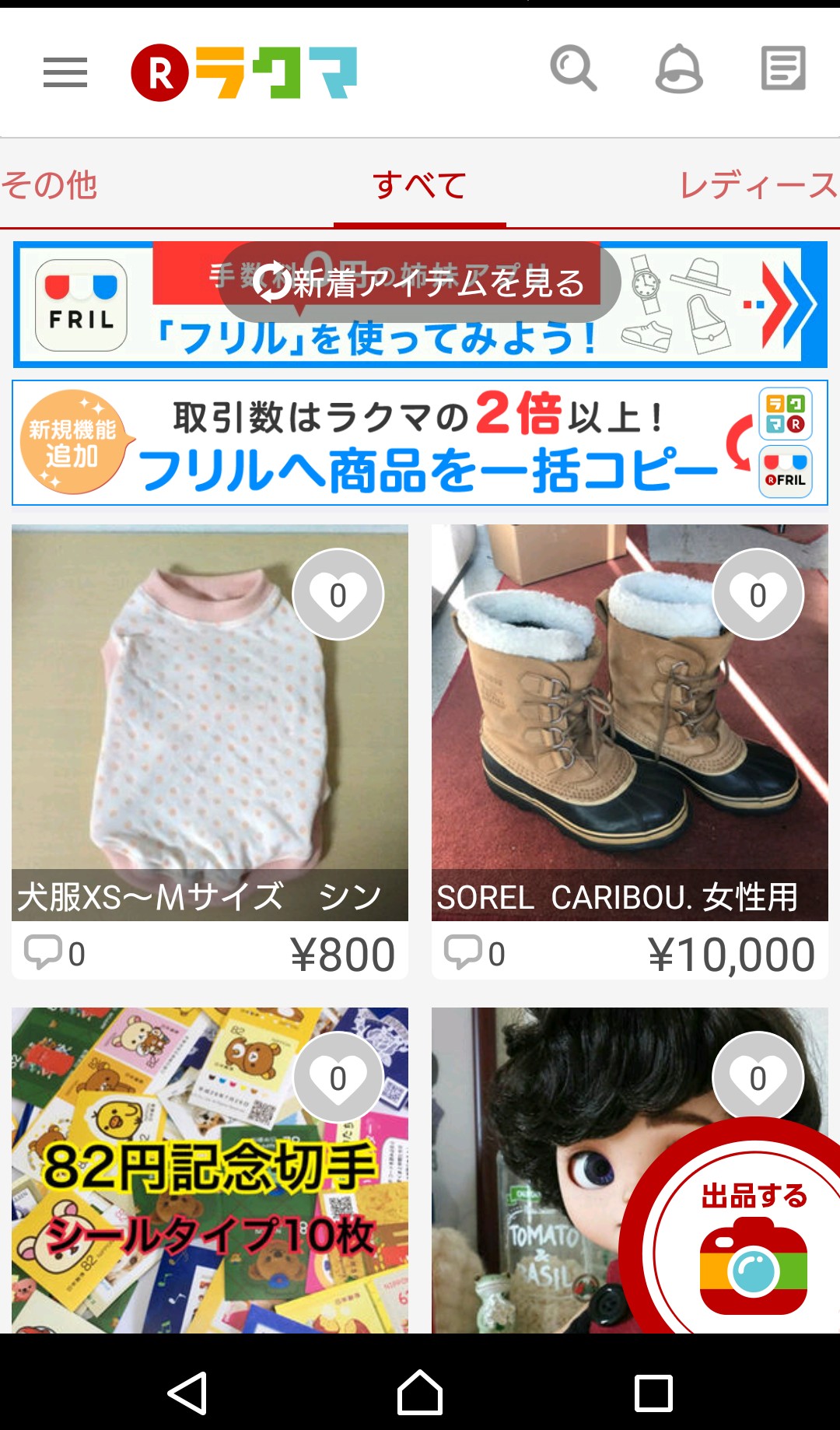This screenshot has height=1430, width=840.
Task: Select the すべて tab
Action: 420,185
